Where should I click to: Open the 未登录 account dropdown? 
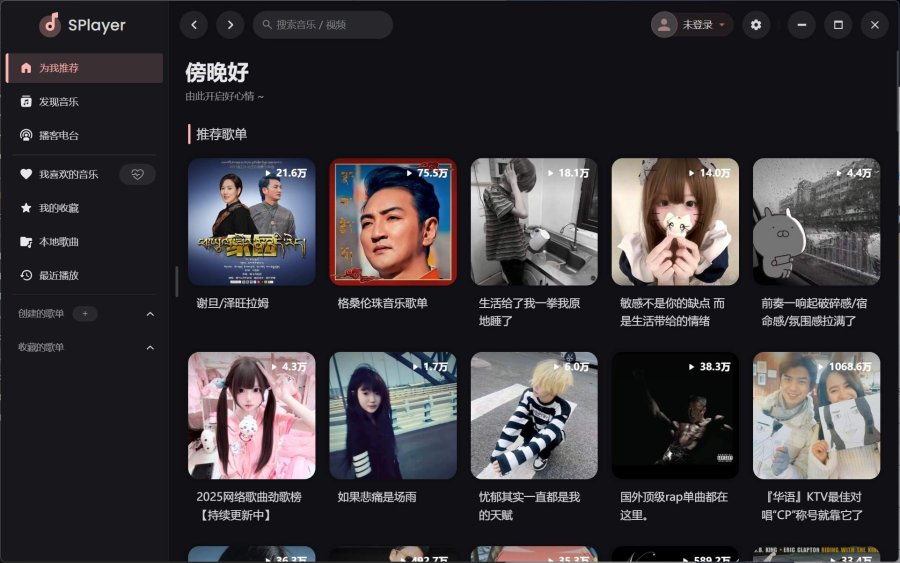pos(692,25)
